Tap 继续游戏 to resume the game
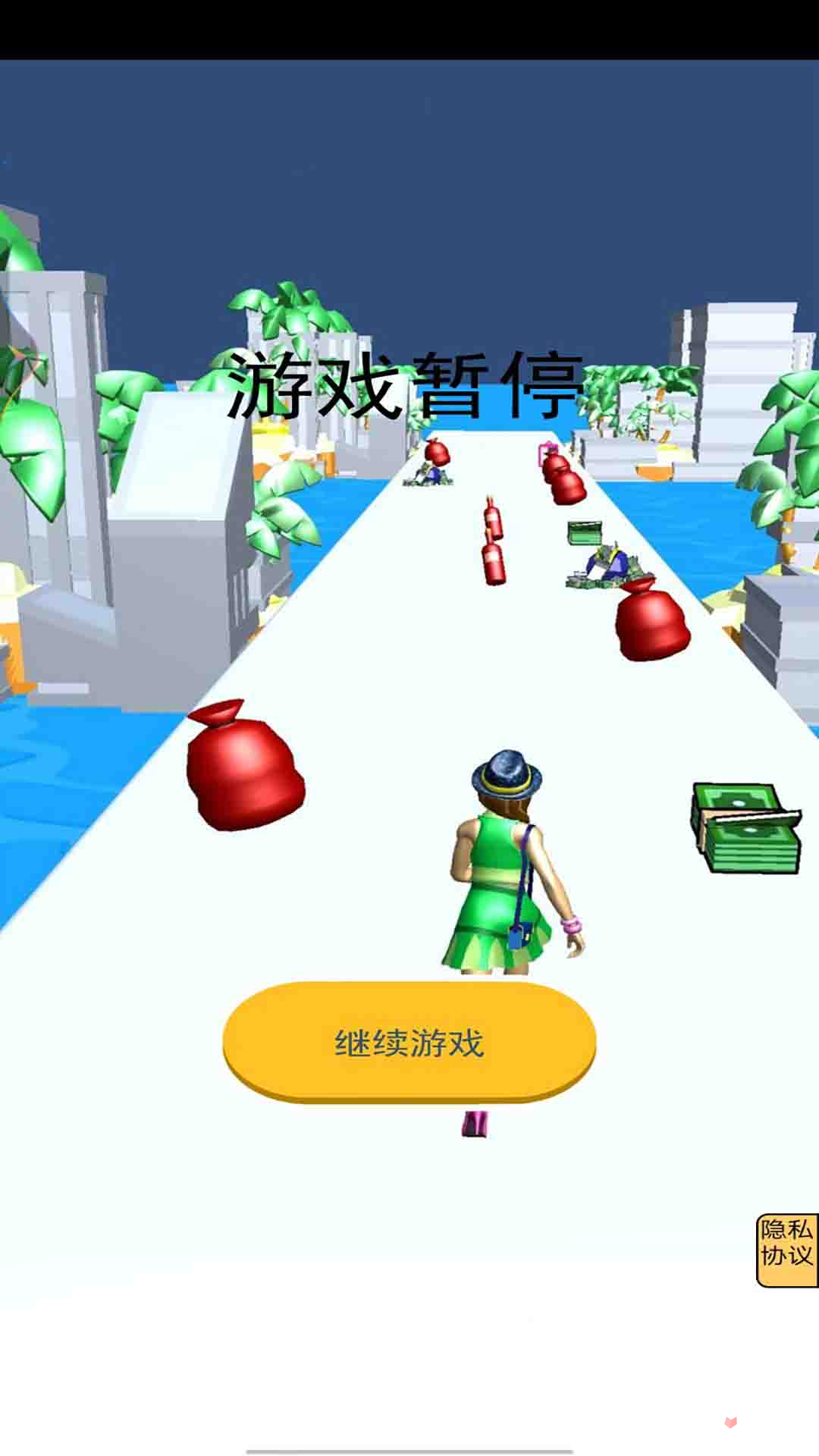Image resolution: width=819 pixels, height=1456 pixels. (x=409, y=1042)
